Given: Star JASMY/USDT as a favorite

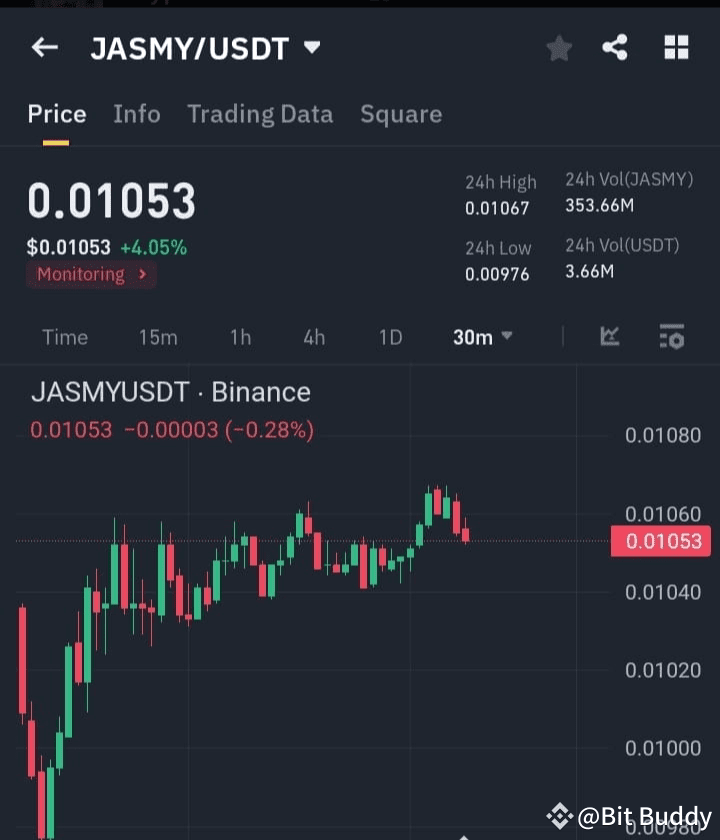Looking at the screenshot, I should point(558,47).
